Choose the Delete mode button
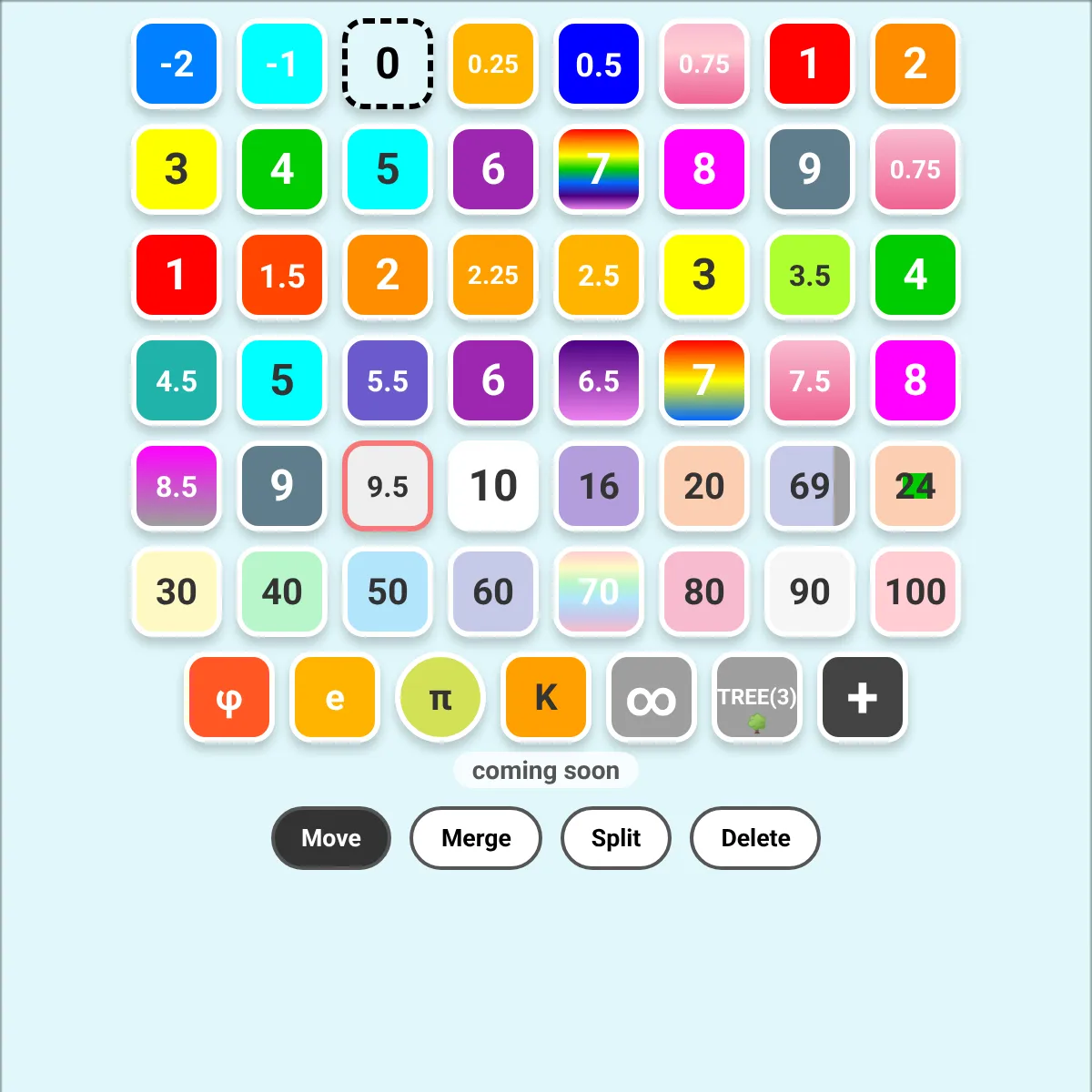 pos(755,838)
